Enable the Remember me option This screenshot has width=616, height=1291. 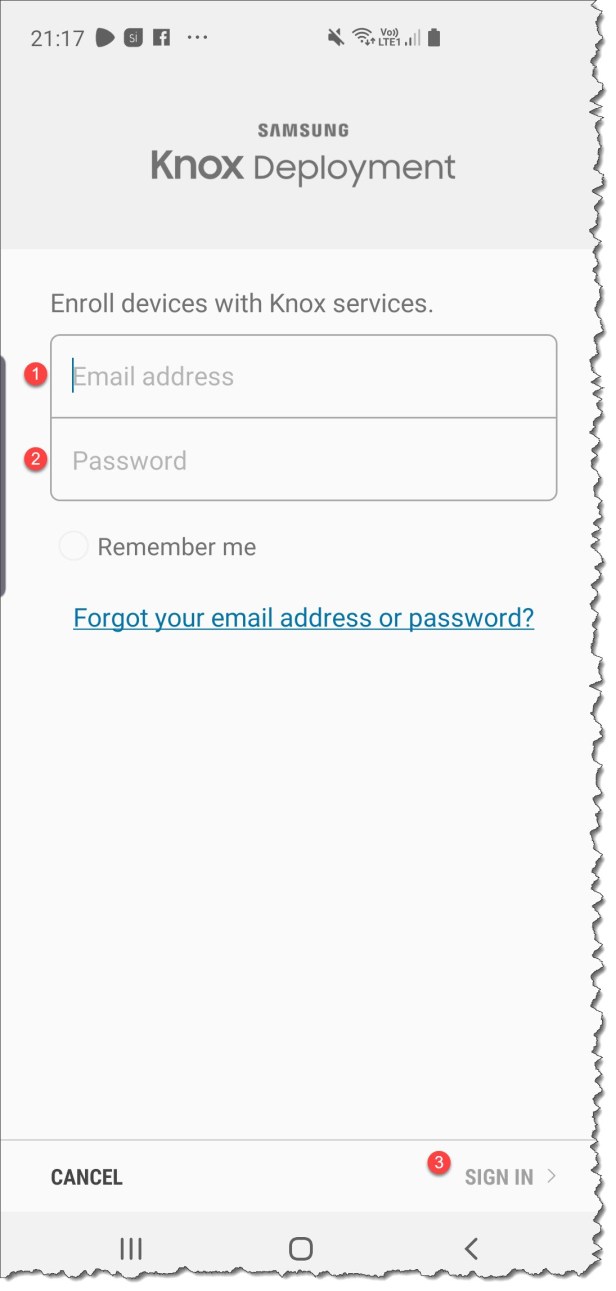pyautogui.click(x=74, y=547)
